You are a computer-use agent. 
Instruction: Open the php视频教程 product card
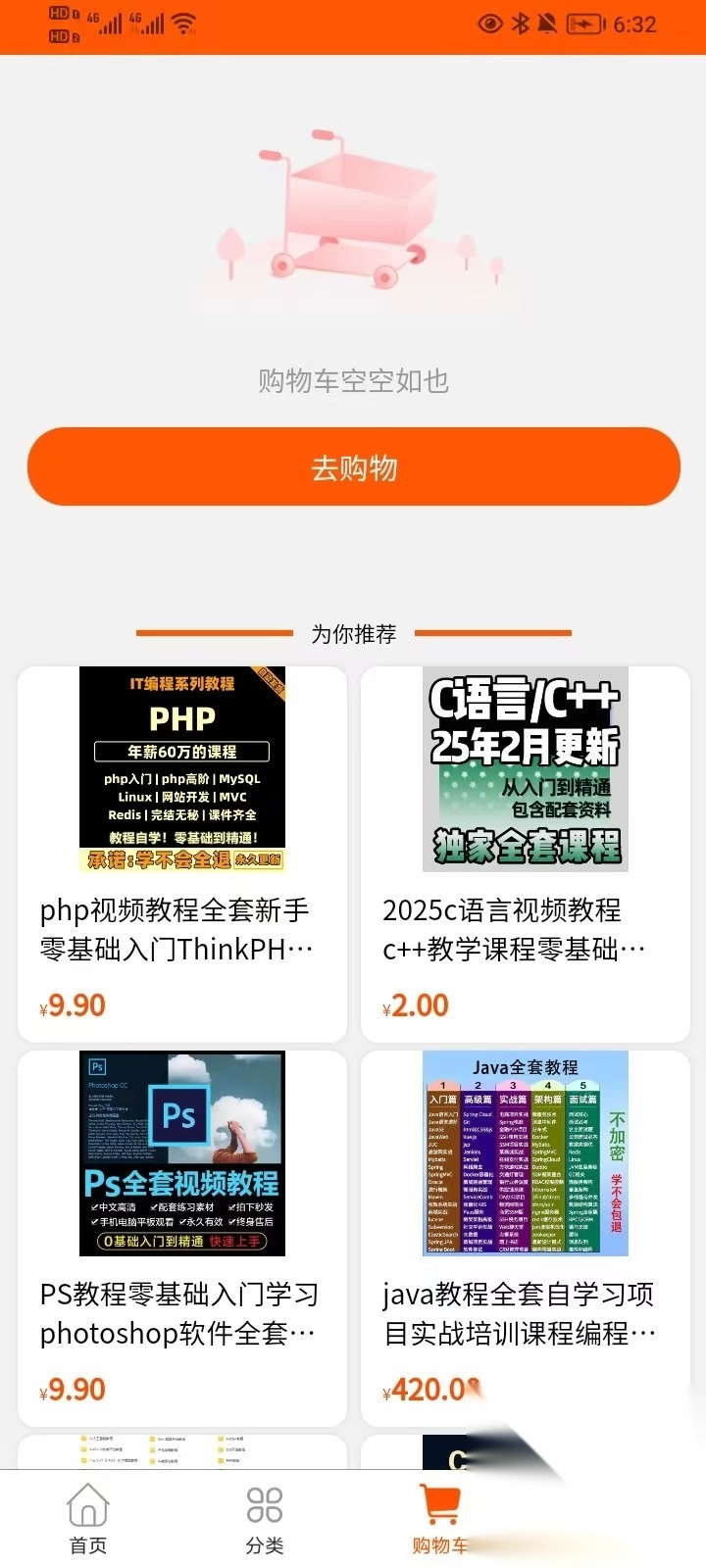pos(182,853)
